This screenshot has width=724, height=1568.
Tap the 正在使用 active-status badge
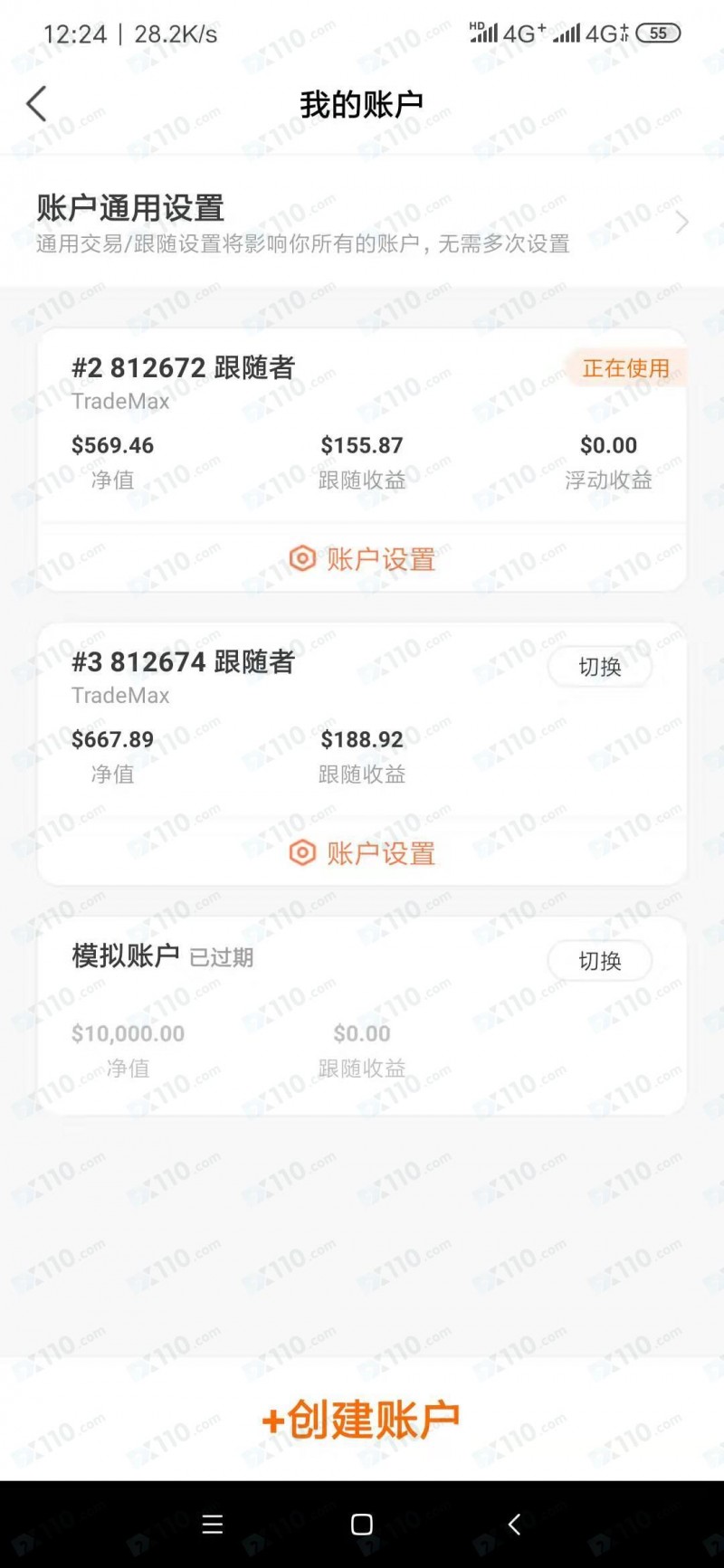point(625,368)
